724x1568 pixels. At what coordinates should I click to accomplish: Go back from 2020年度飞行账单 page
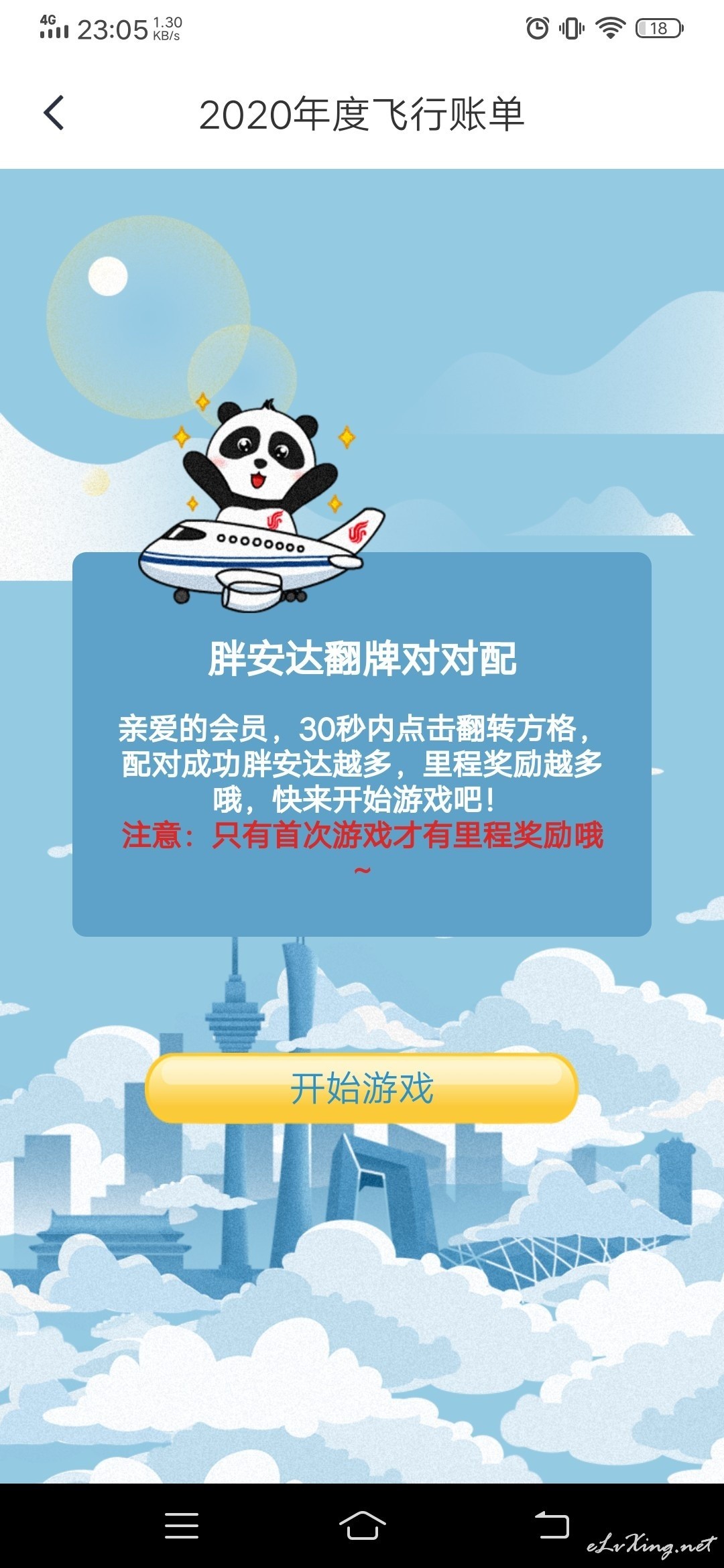(54, 113)
